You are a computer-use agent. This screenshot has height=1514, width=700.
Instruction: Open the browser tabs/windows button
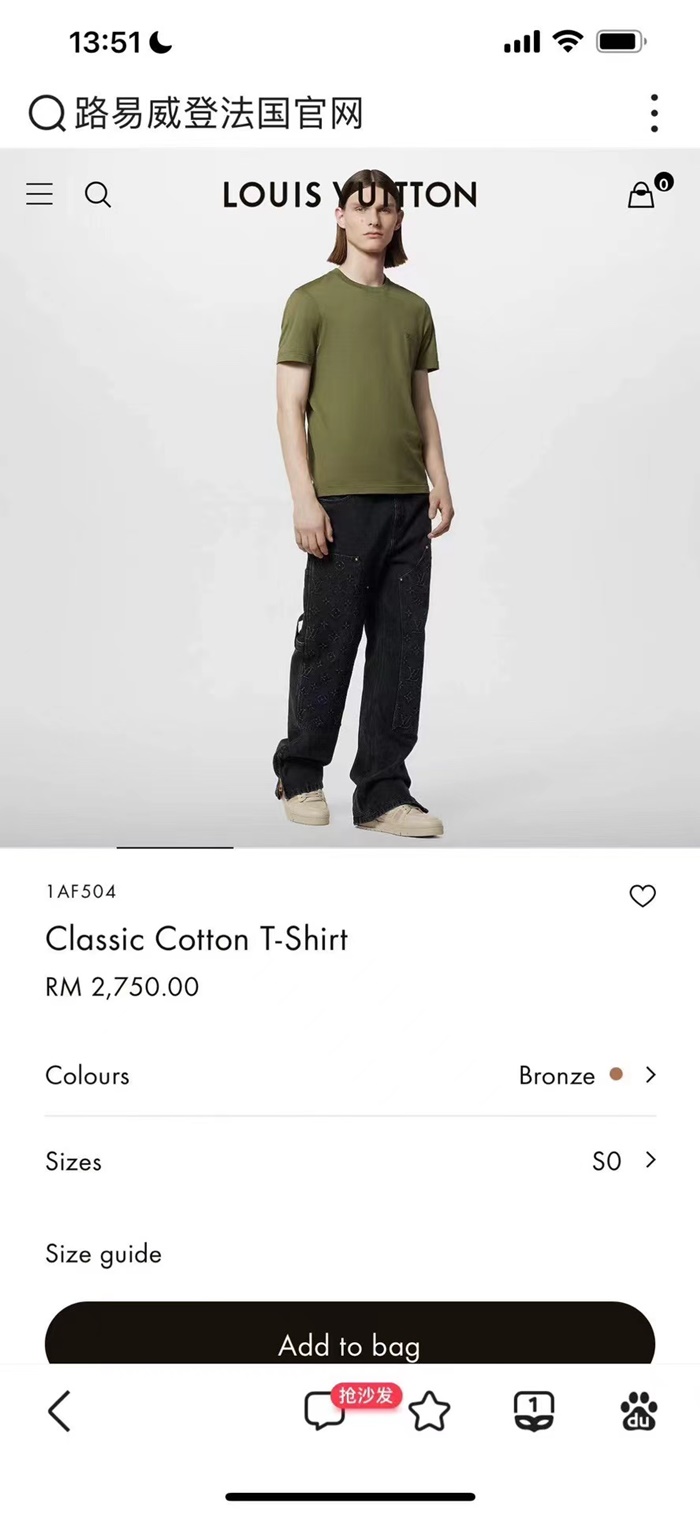point(534,1410)
